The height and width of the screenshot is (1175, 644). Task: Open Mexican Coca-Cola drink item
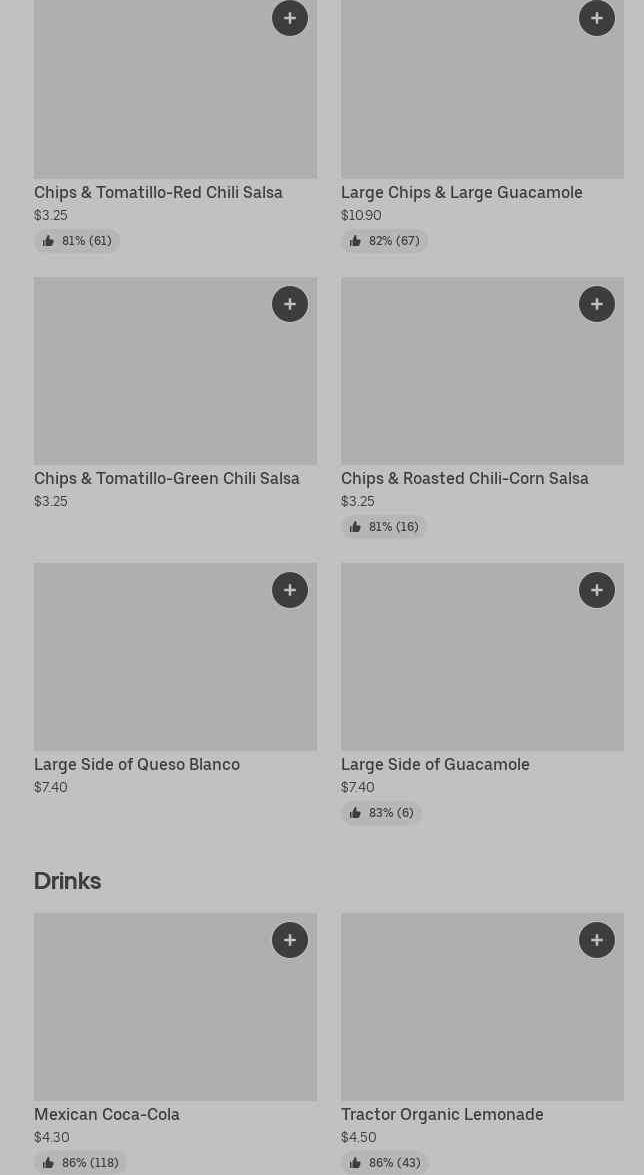(x=107, y=1114)
